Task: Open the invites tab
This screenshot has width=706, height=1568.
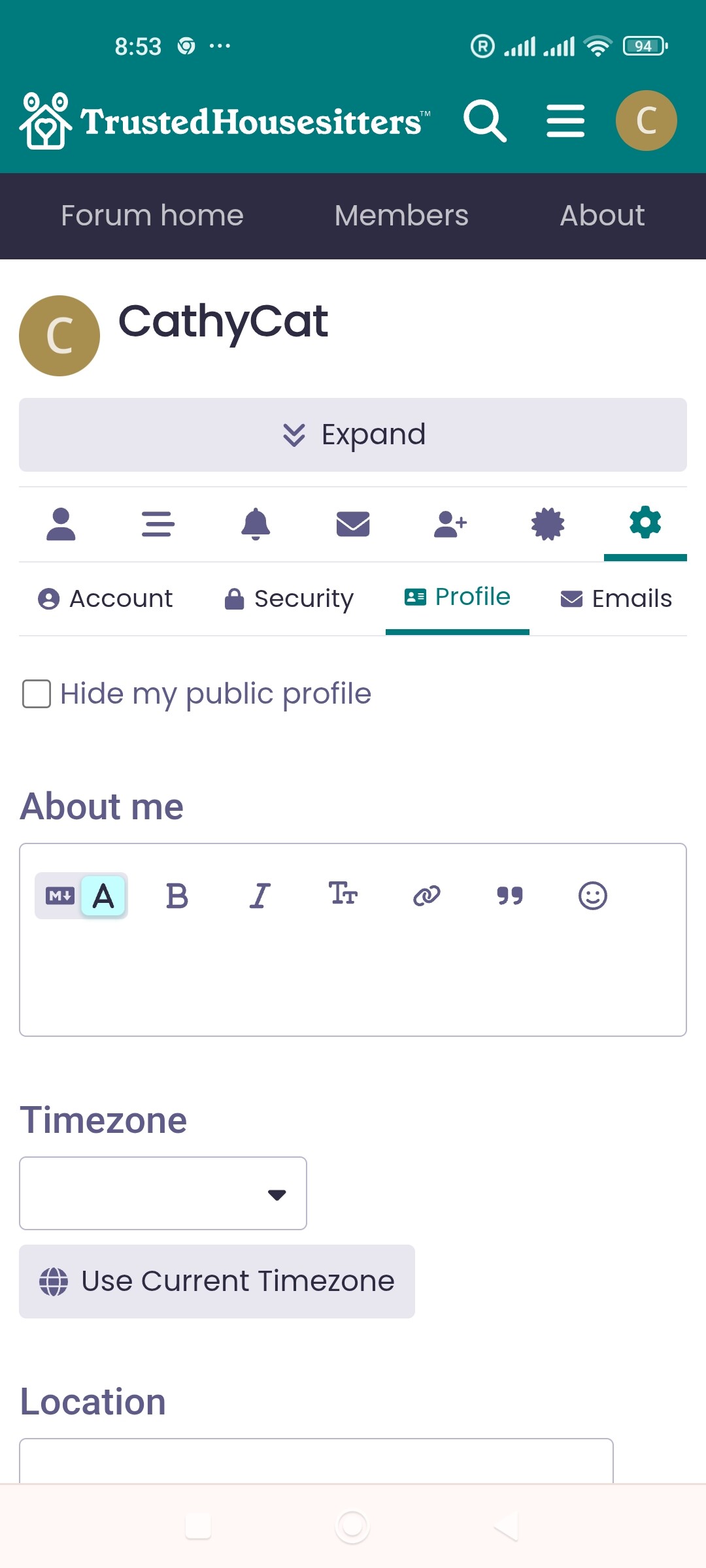Action: 450,524
